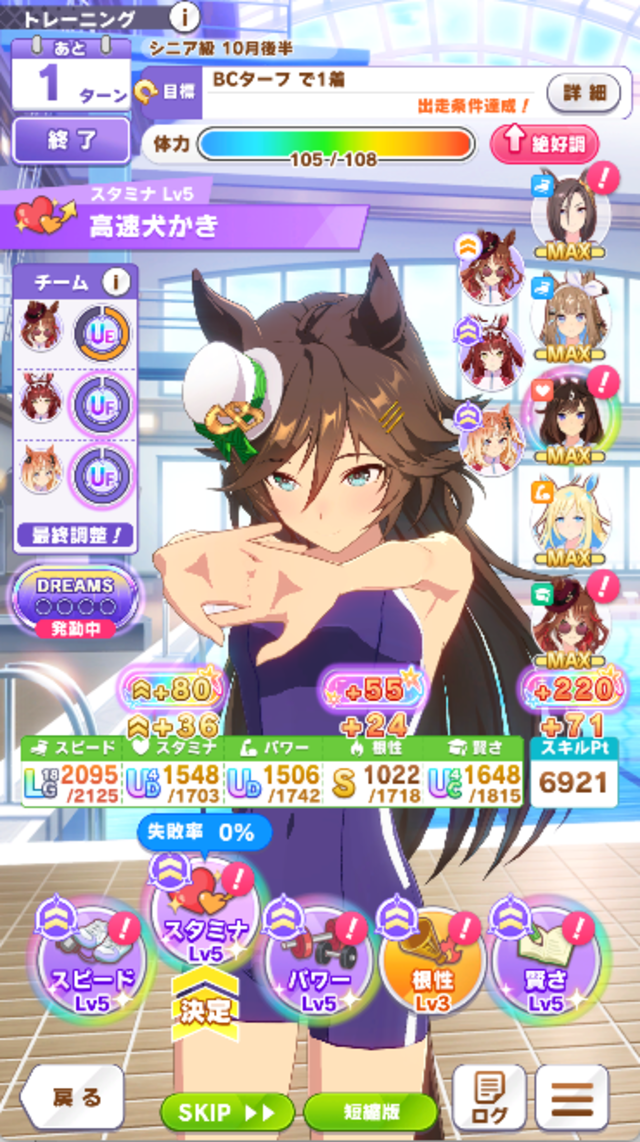Tap the SKIP button
This screenshot has height=1142, width=640.
click(x=227, y=1112)
